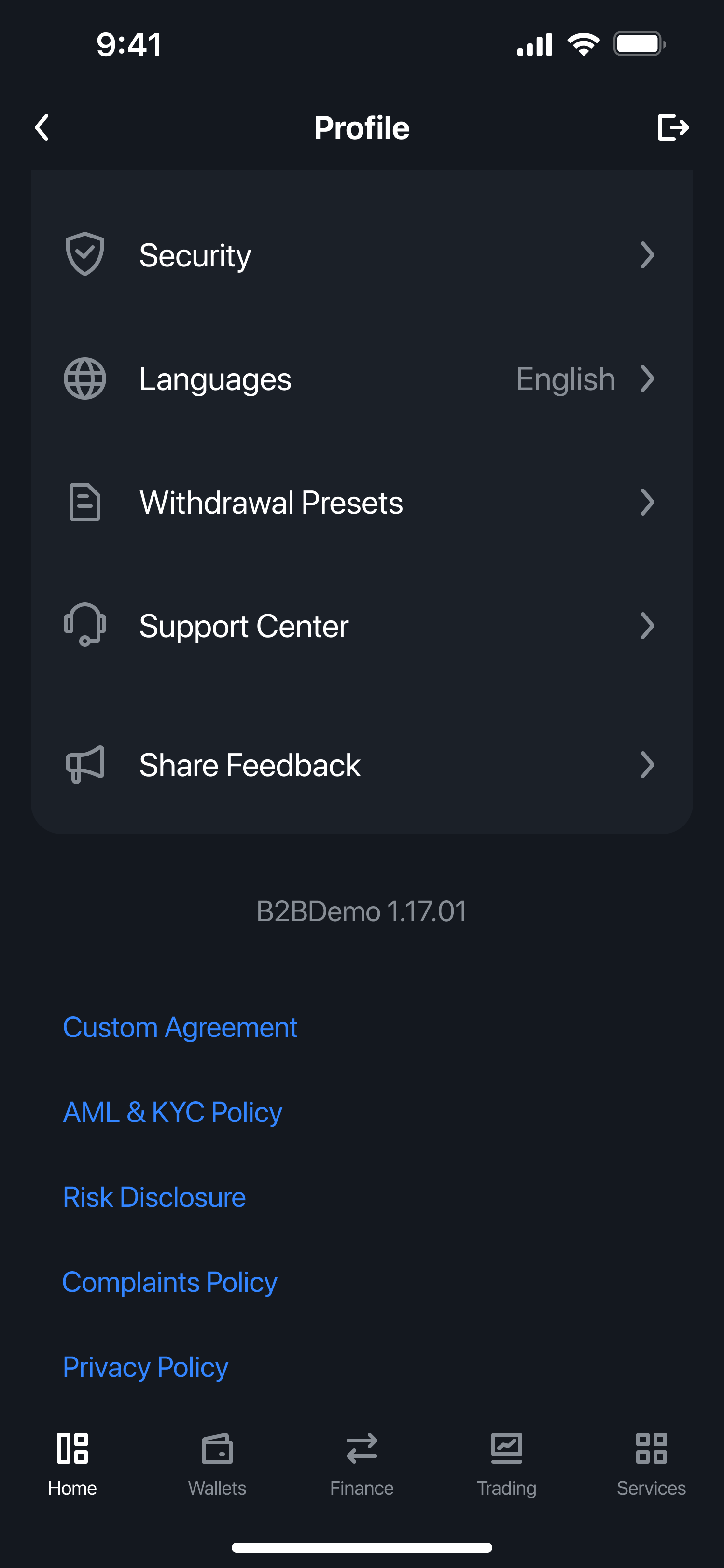Select the globe icon beside Languages
The image size is (724, 1568).
pyautogui.click(x=84, y=378)
